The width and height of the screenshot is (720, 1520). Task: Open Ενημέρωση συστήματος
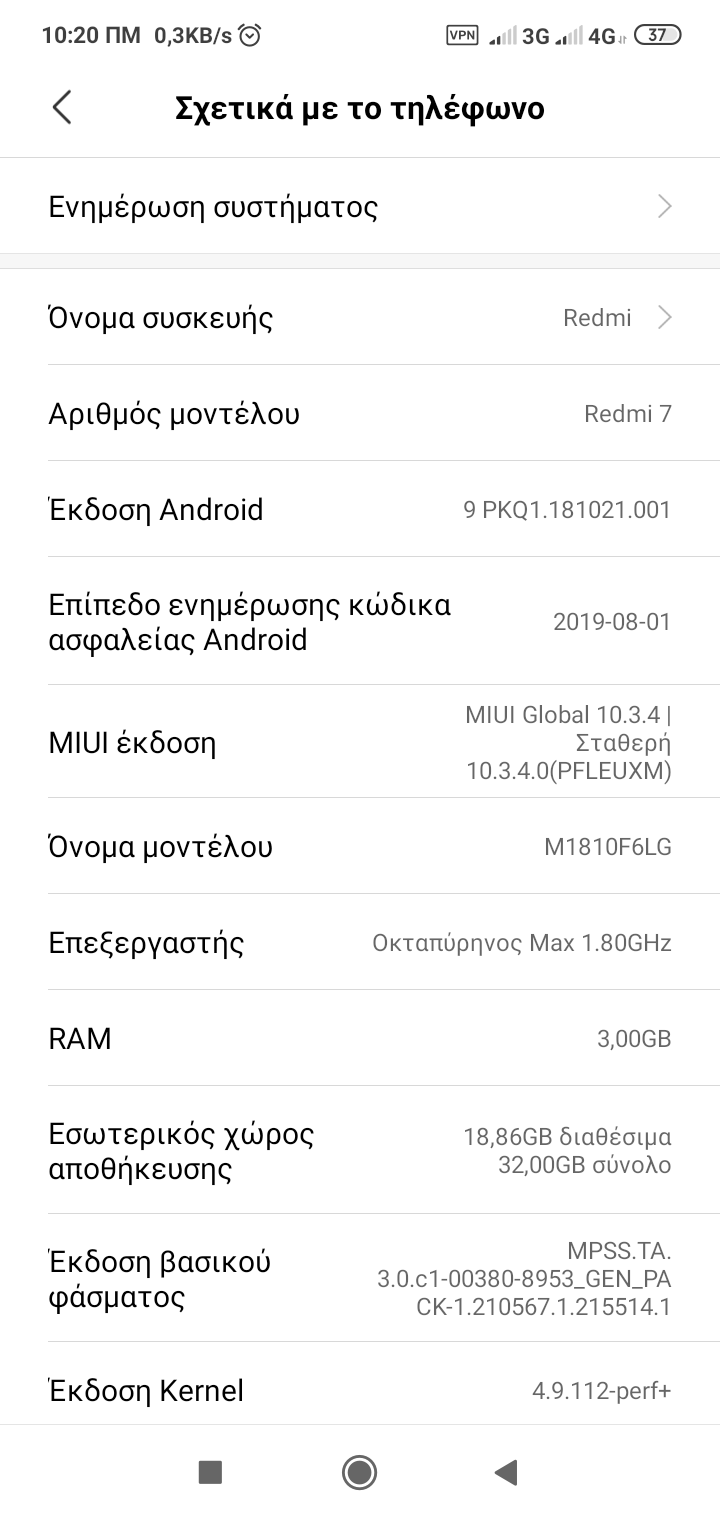pos(360,207)
